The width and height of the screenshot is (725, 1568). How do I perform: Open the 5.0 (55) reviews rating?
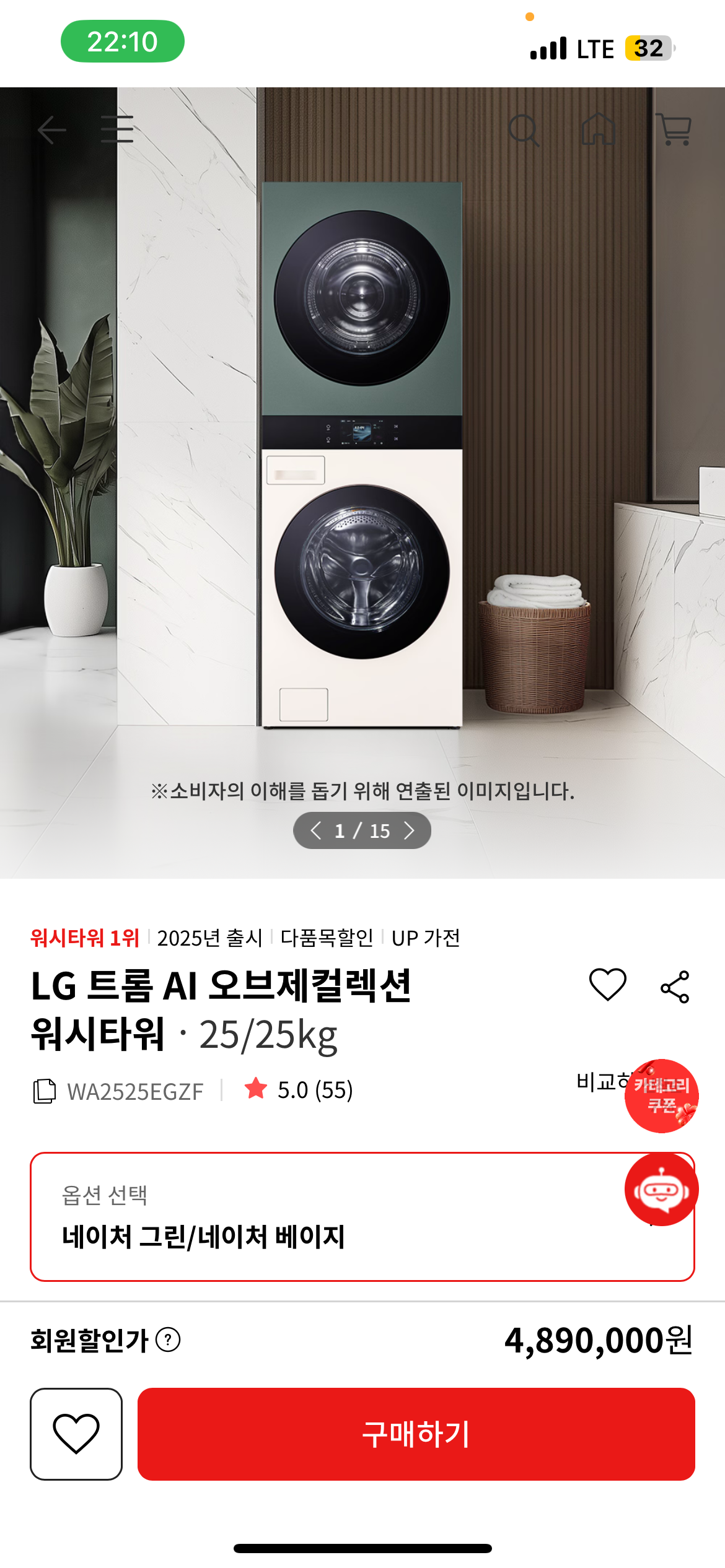299,1090
